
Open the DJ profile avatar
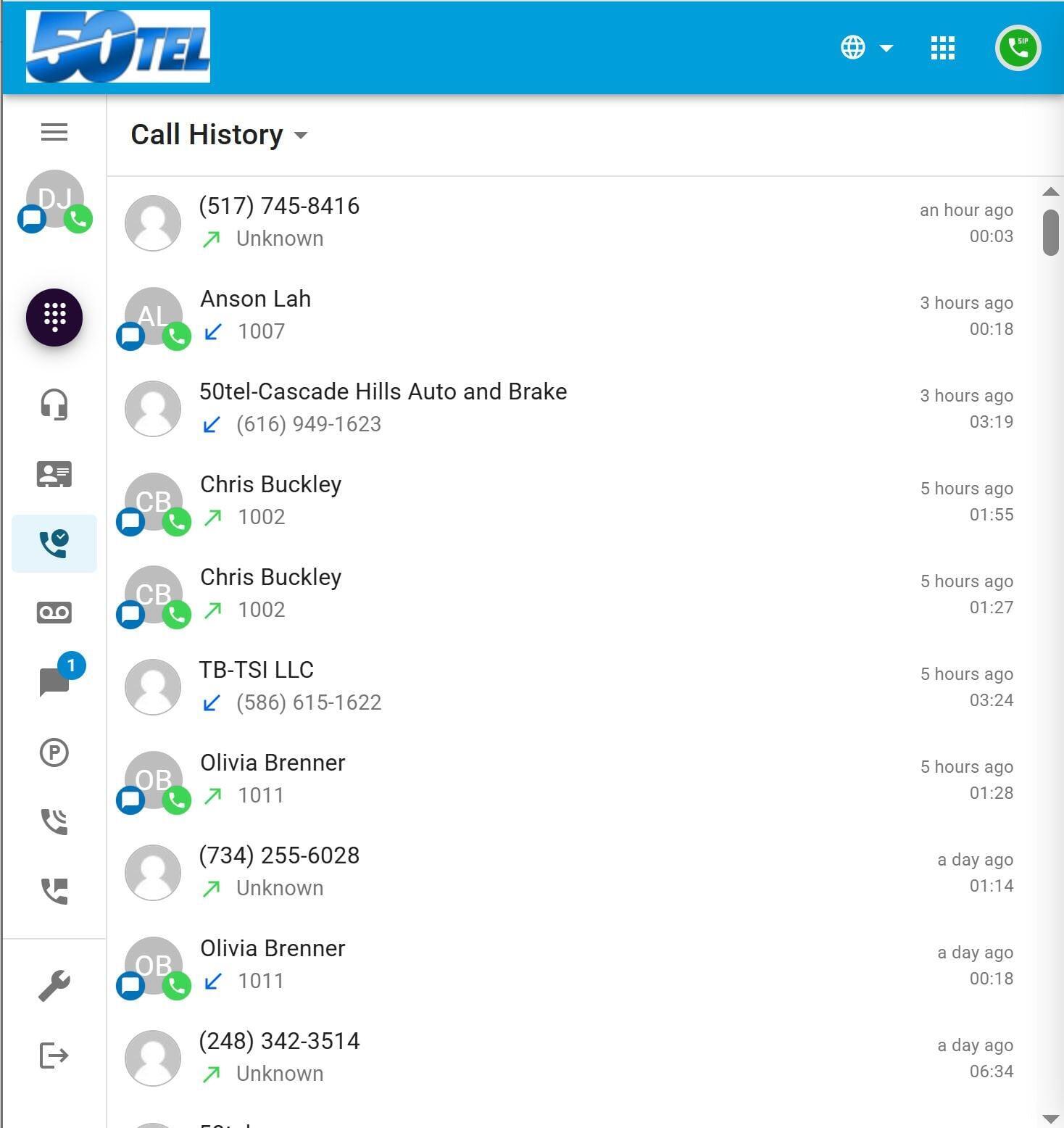[x=54, y=197]
